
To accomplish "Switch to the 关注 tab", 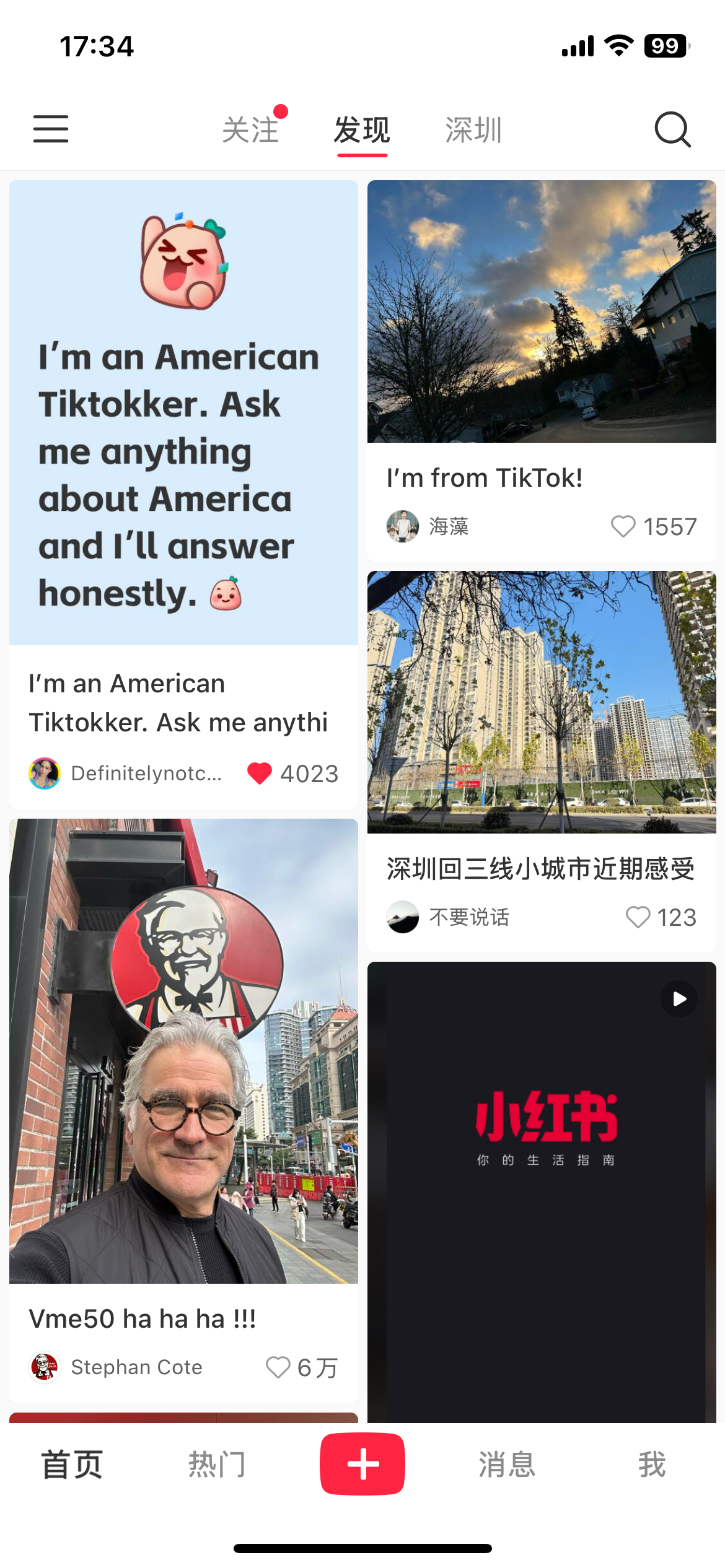I will pos(250,130).
